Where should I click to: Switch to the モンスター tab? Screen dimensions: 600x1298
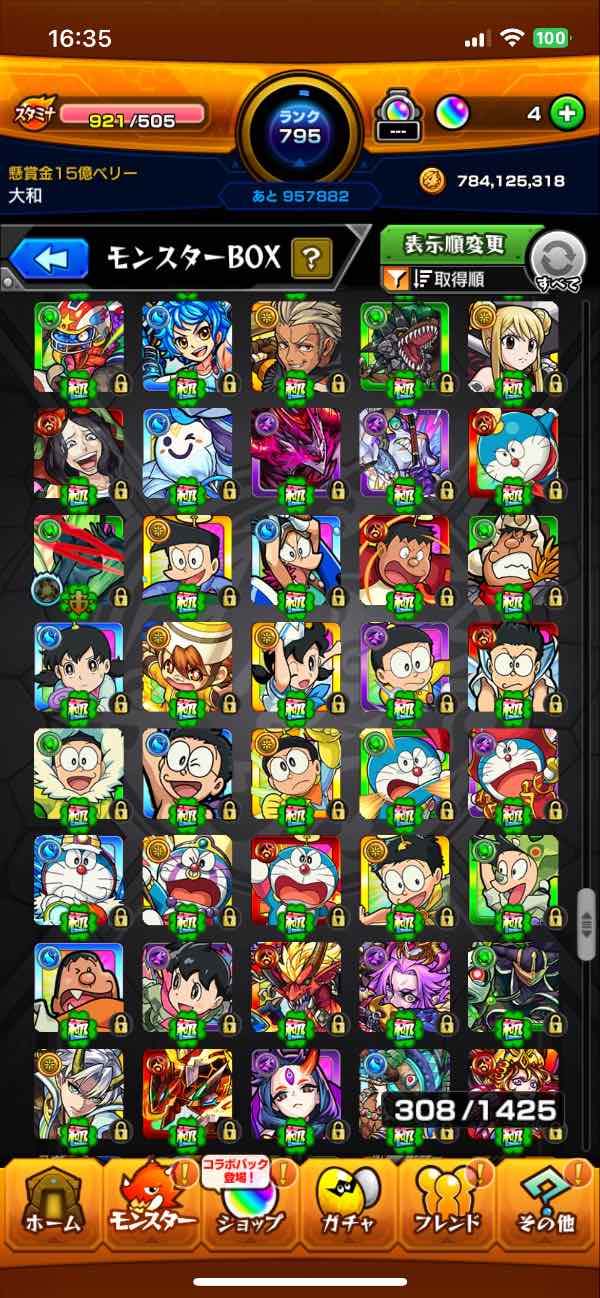[152, 1208]
